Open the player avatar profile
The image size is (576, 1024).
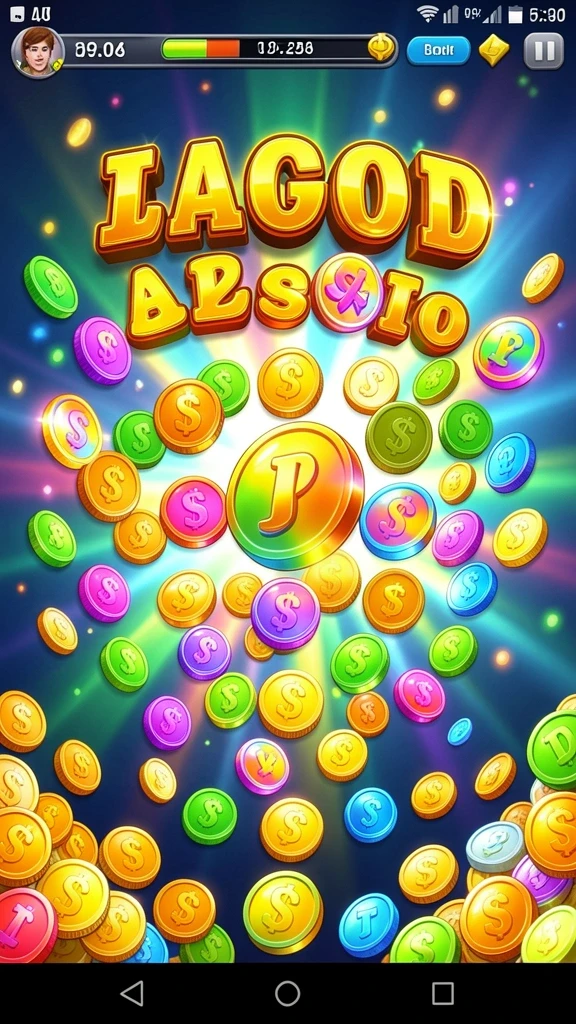37,52
